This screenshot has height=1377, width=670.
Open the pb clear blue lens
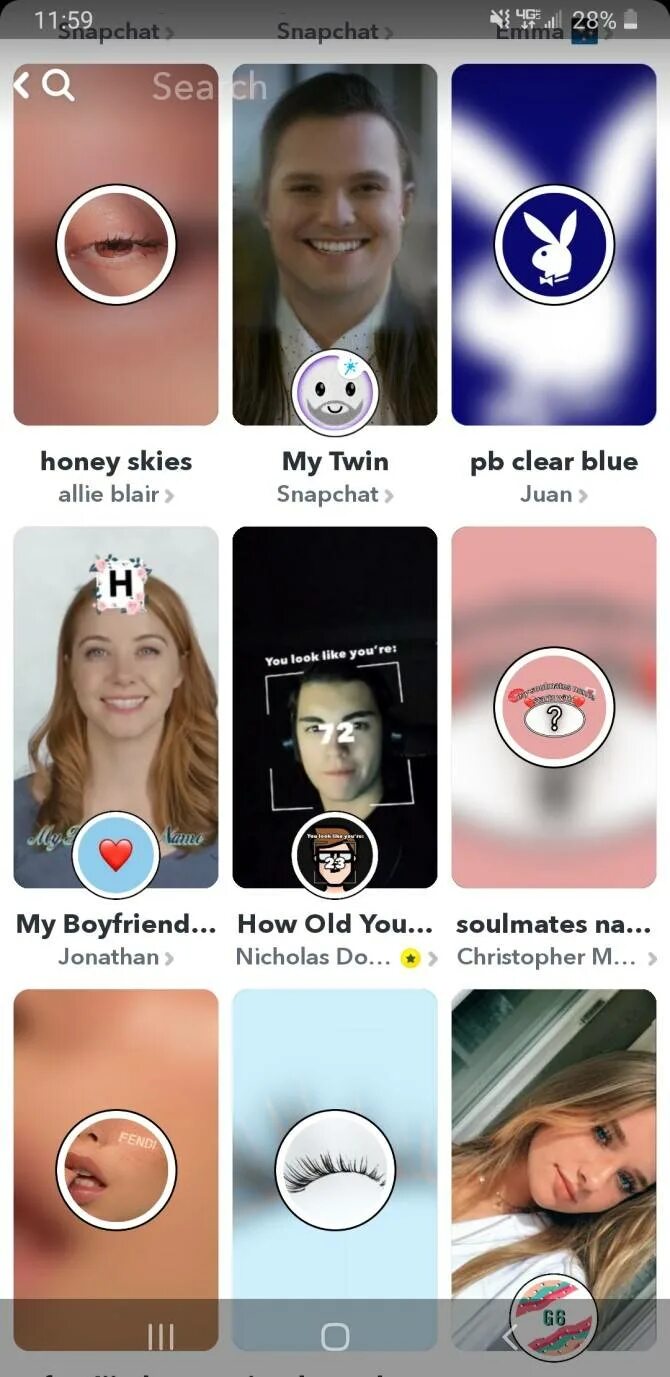tap(553, 245)
